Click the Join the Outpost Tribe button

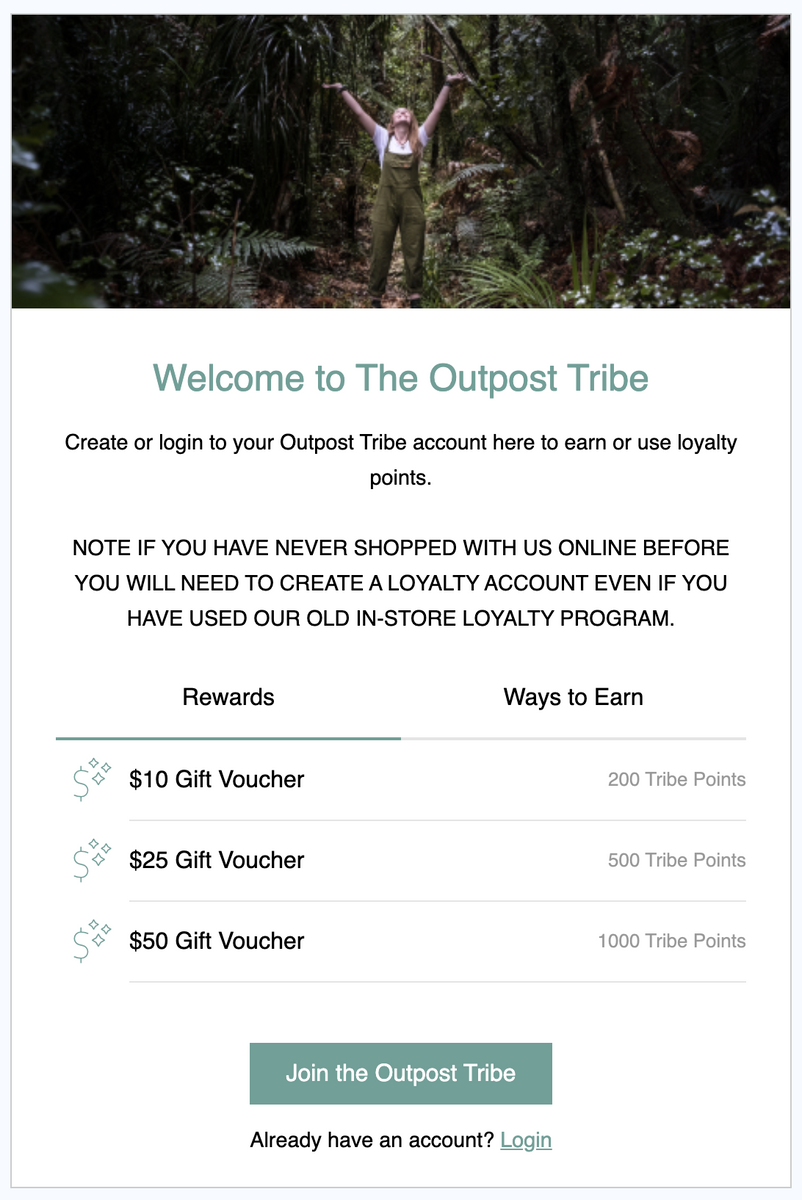pos(400,1073)
